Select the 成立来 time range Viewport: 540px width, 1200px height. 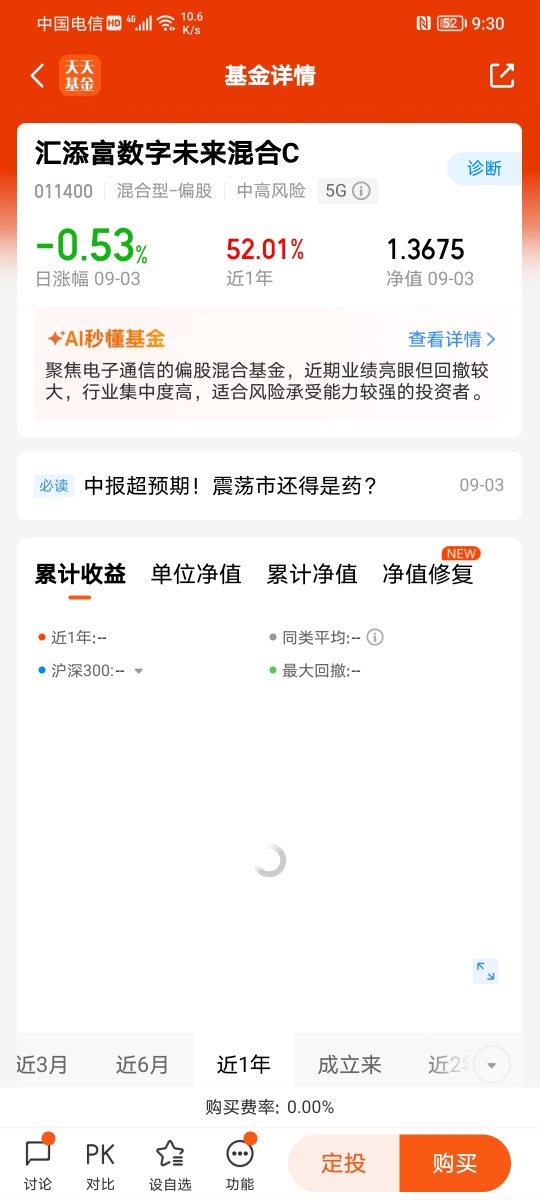tap(349, 1065)
